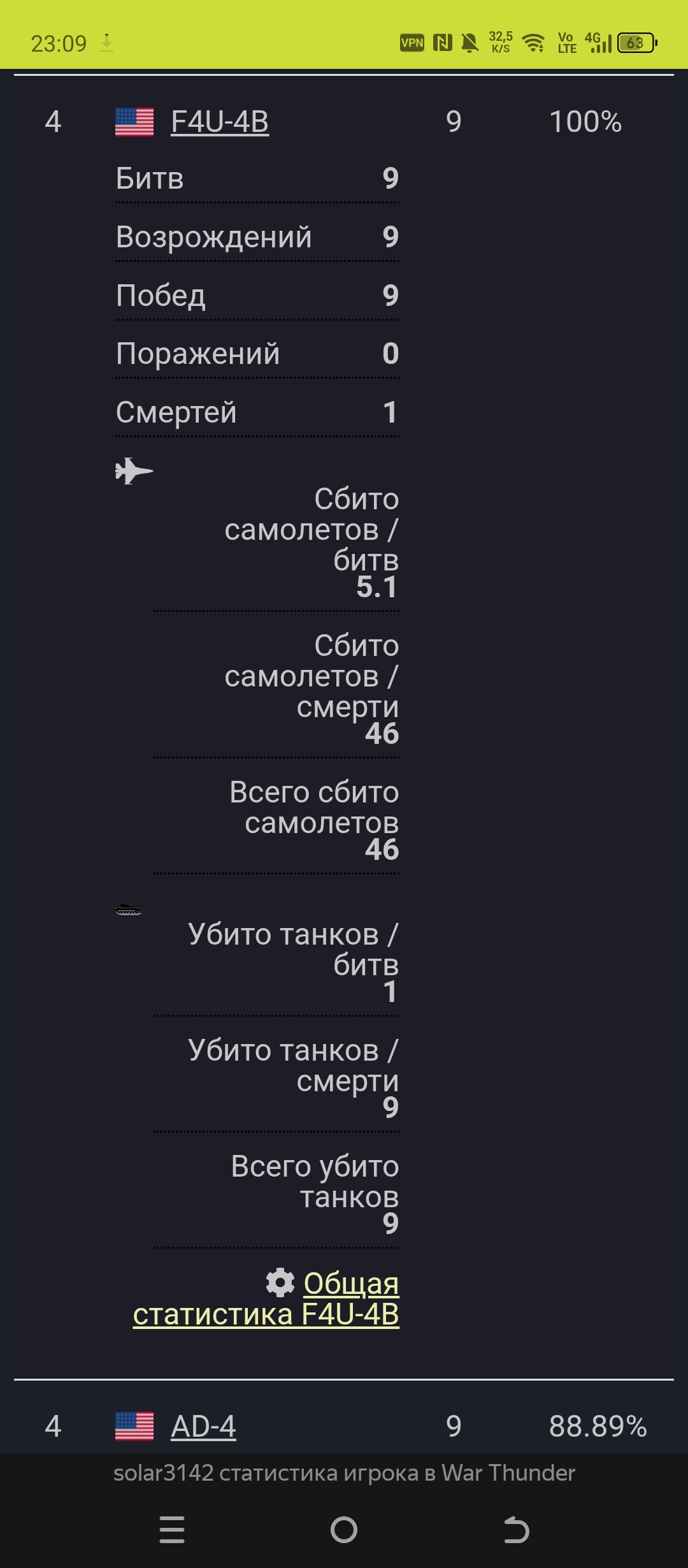Go back with the system back button
Screen dimensions: 688x1568
tap(516, 1530)
